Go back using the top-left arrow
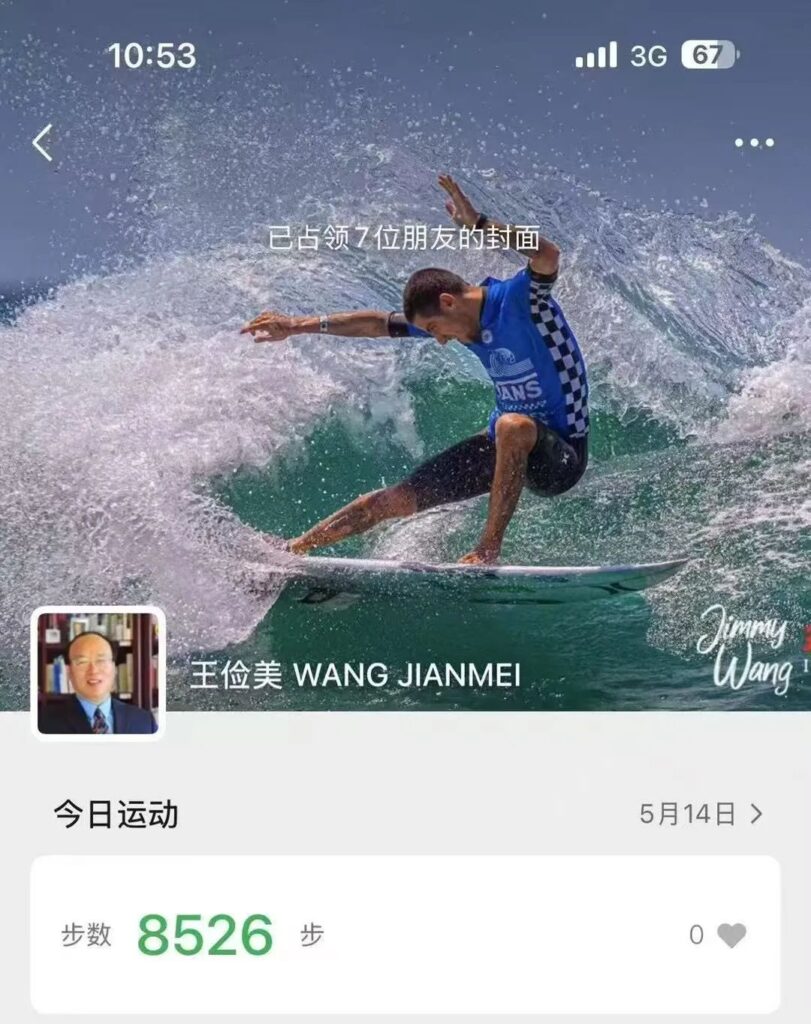 click(x=42, y=143)
